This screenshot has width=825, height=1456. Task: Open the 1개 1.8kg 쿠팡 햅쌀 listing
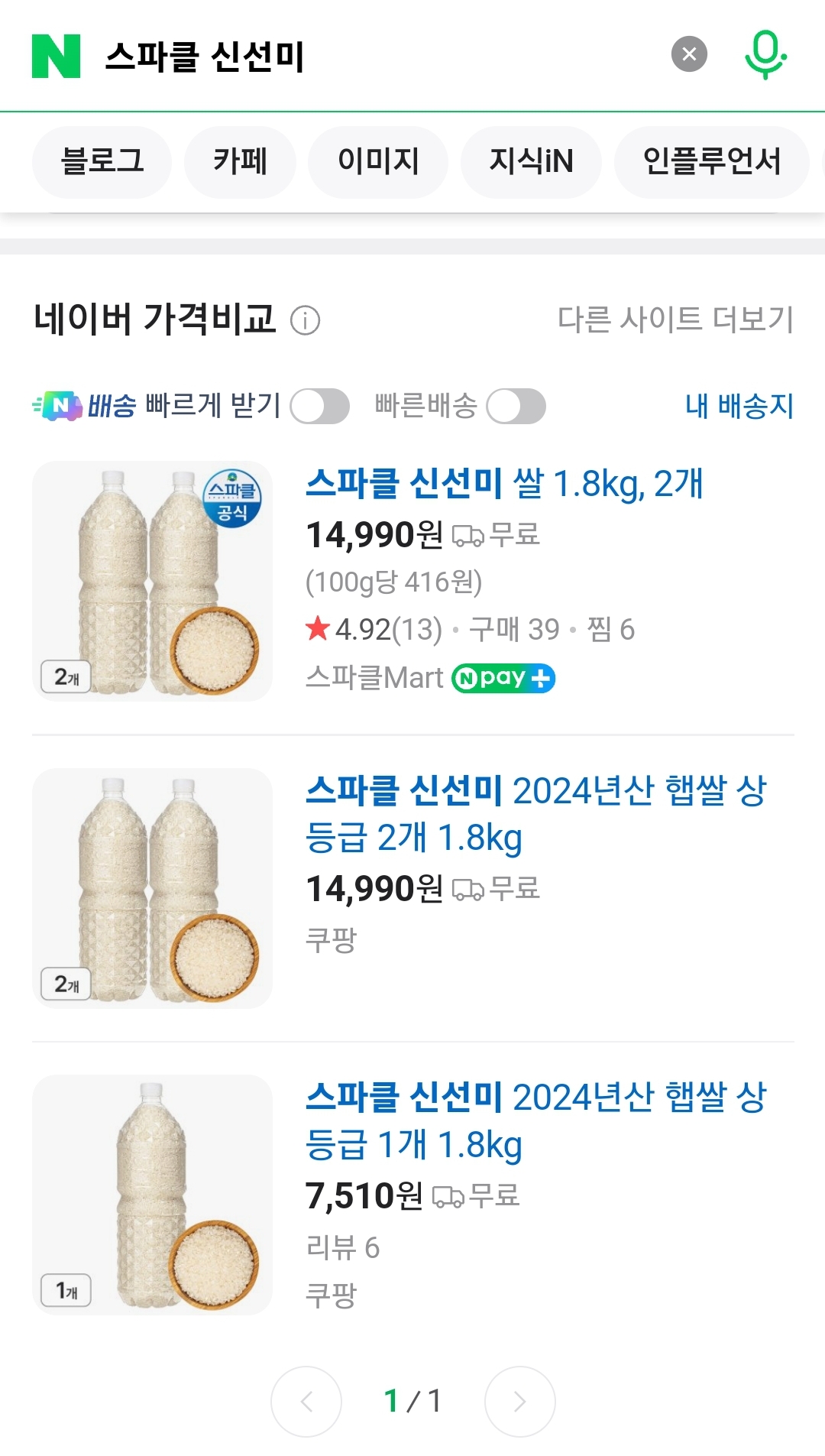[535, 1121]
